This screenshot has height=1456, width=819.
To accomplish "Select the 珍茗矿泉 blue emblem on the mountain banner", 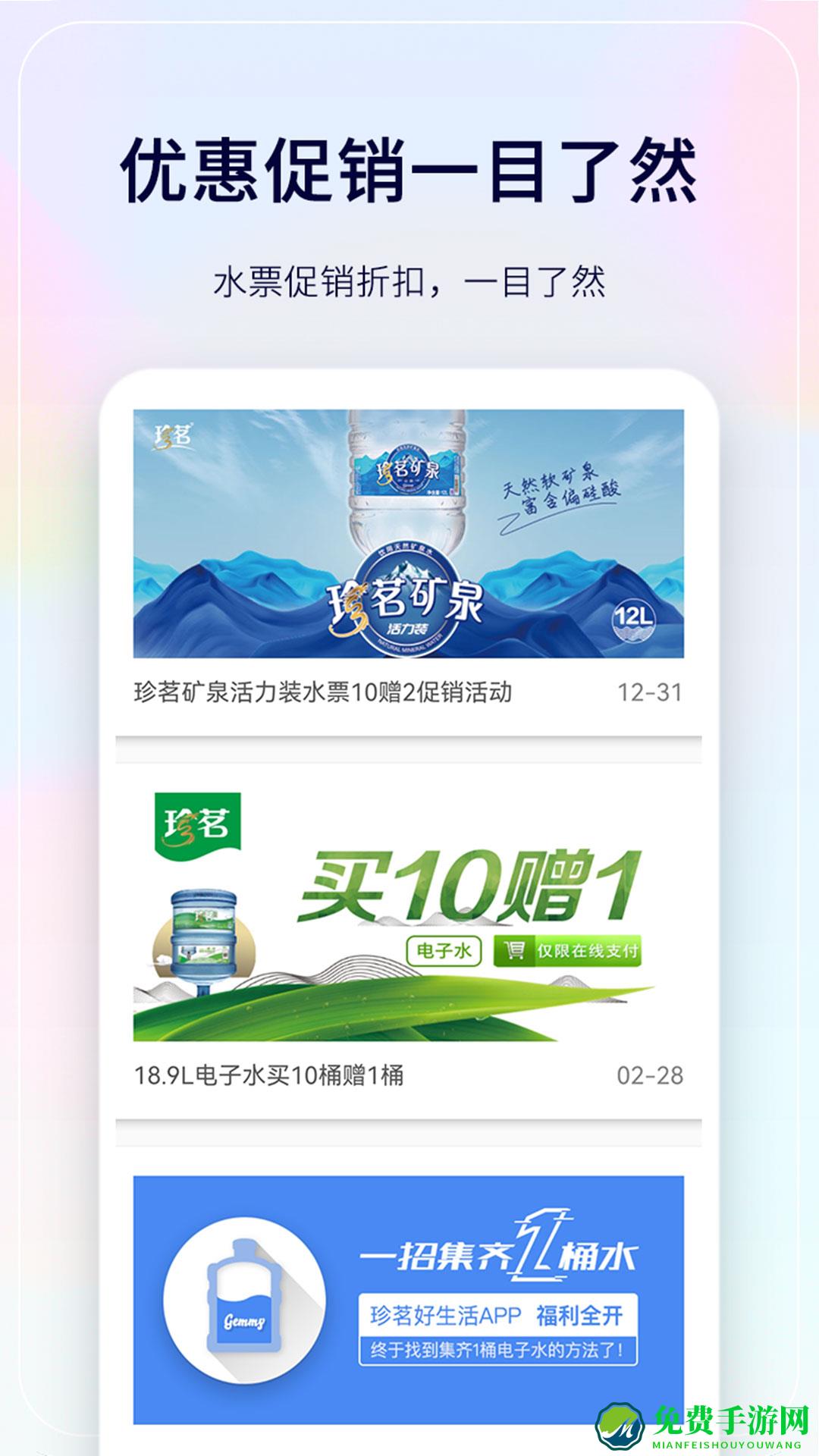I will 404,599.
